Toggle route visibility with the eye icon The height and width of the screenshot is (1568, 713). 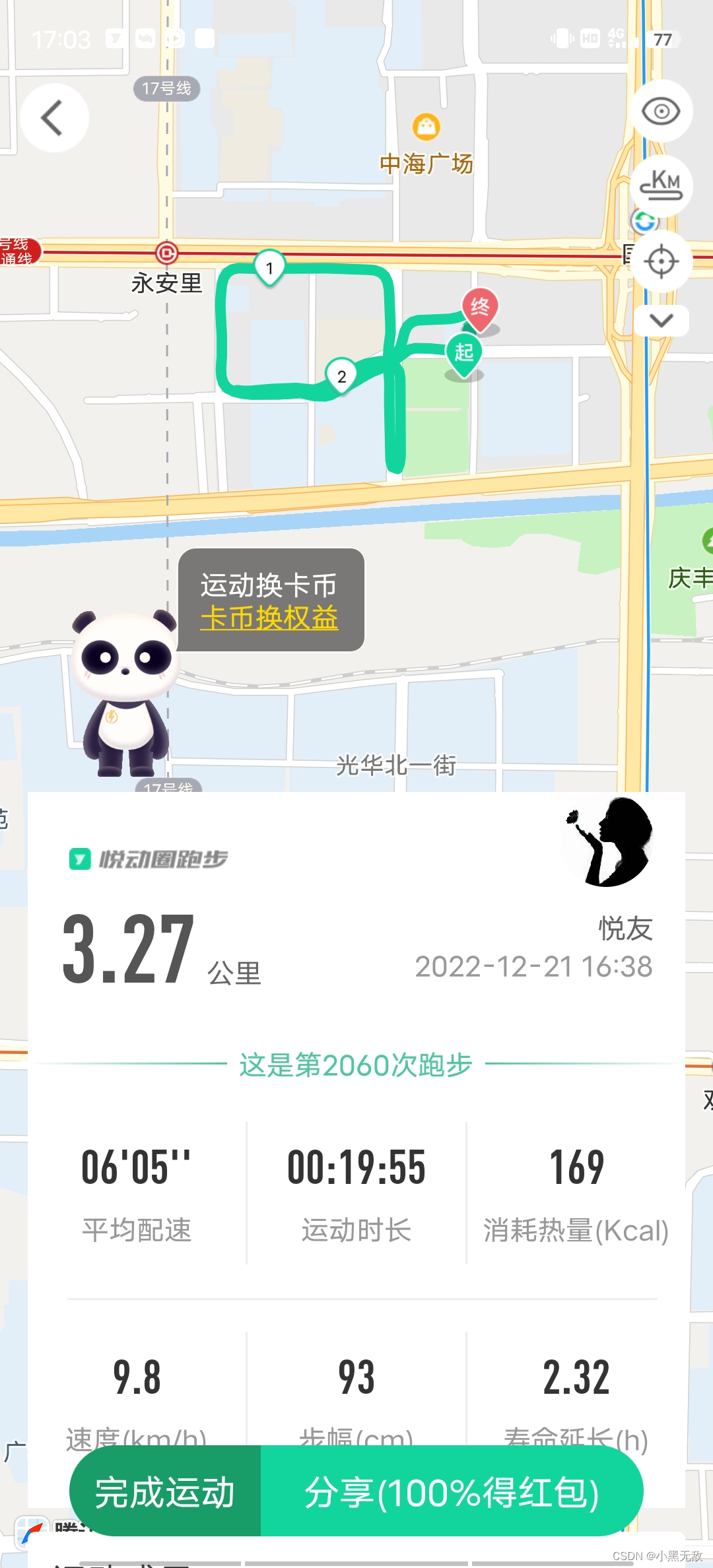tap(661, 111)
